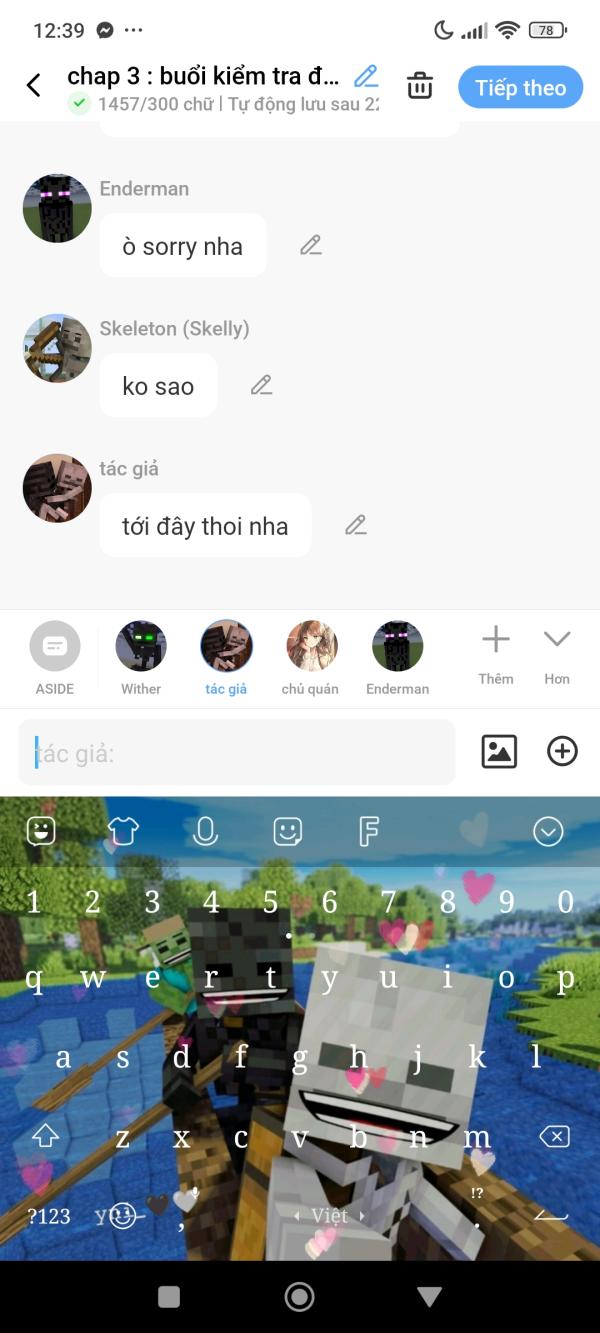Return to the home screen
This screenshot has width=600, height=1333.
click(x=299, y=1297)
